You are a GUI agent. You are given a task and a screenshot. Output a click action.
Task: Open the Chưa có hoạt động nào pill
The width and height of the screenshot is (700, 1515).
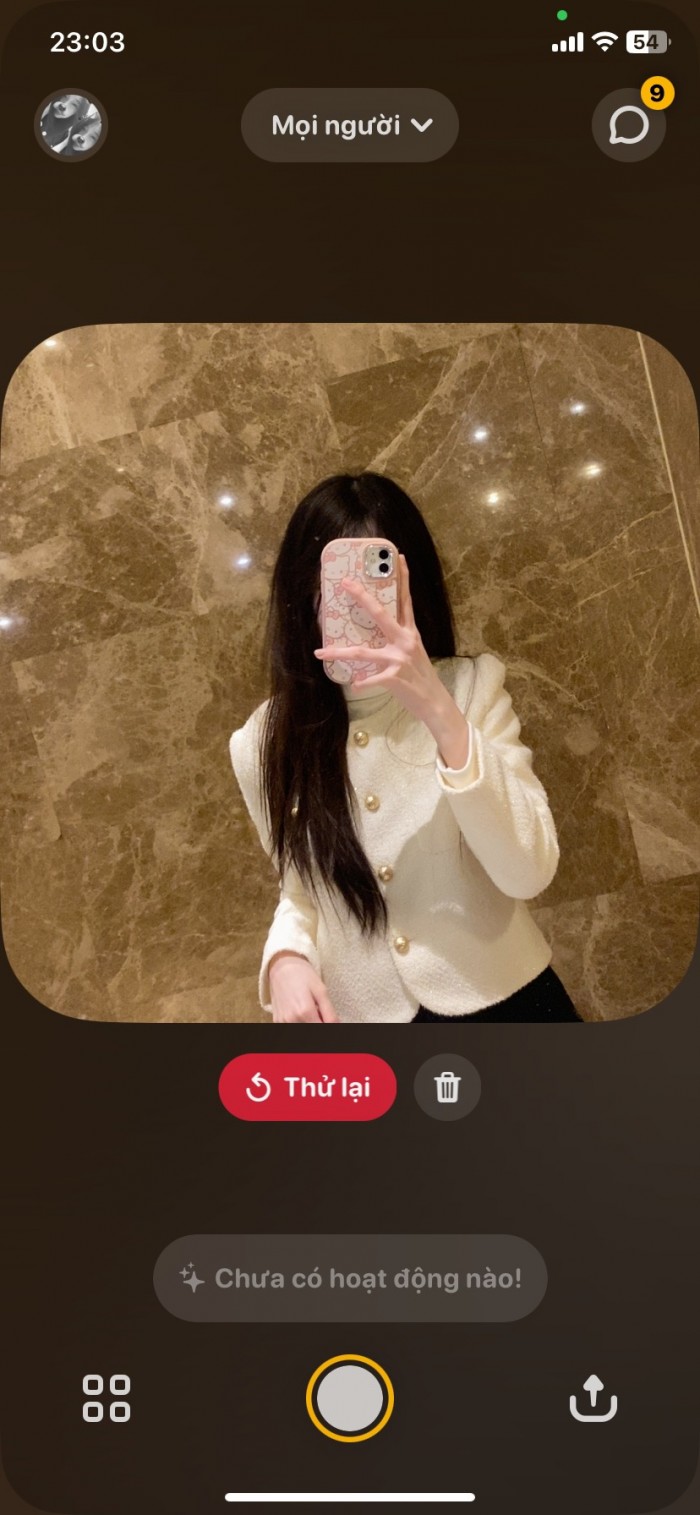pyautogui.click(x=350, y=1278)
